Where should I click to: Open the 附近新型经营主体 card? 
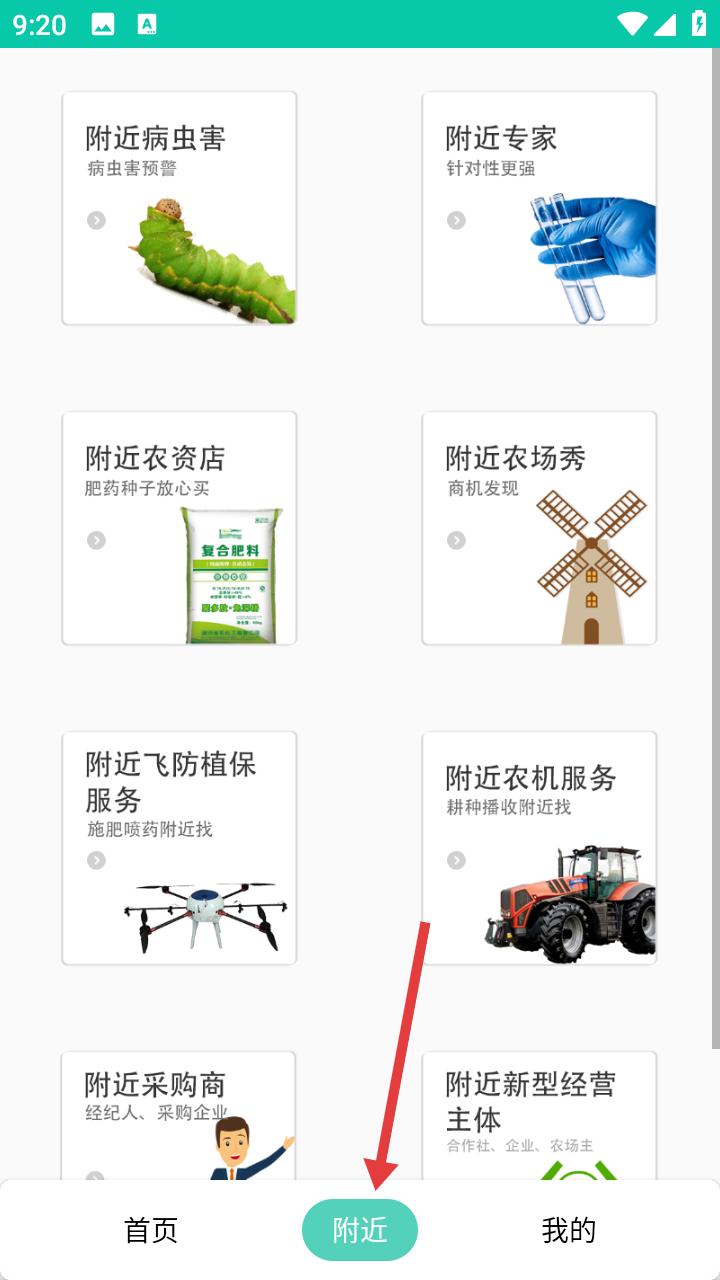point(539,1115)
